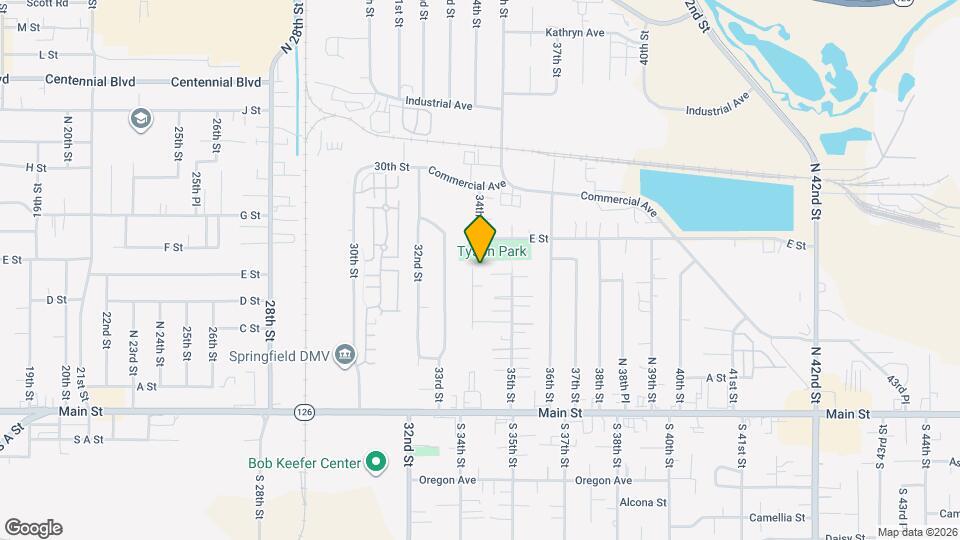Open the Springfield DMV place marker

[345, 355]
